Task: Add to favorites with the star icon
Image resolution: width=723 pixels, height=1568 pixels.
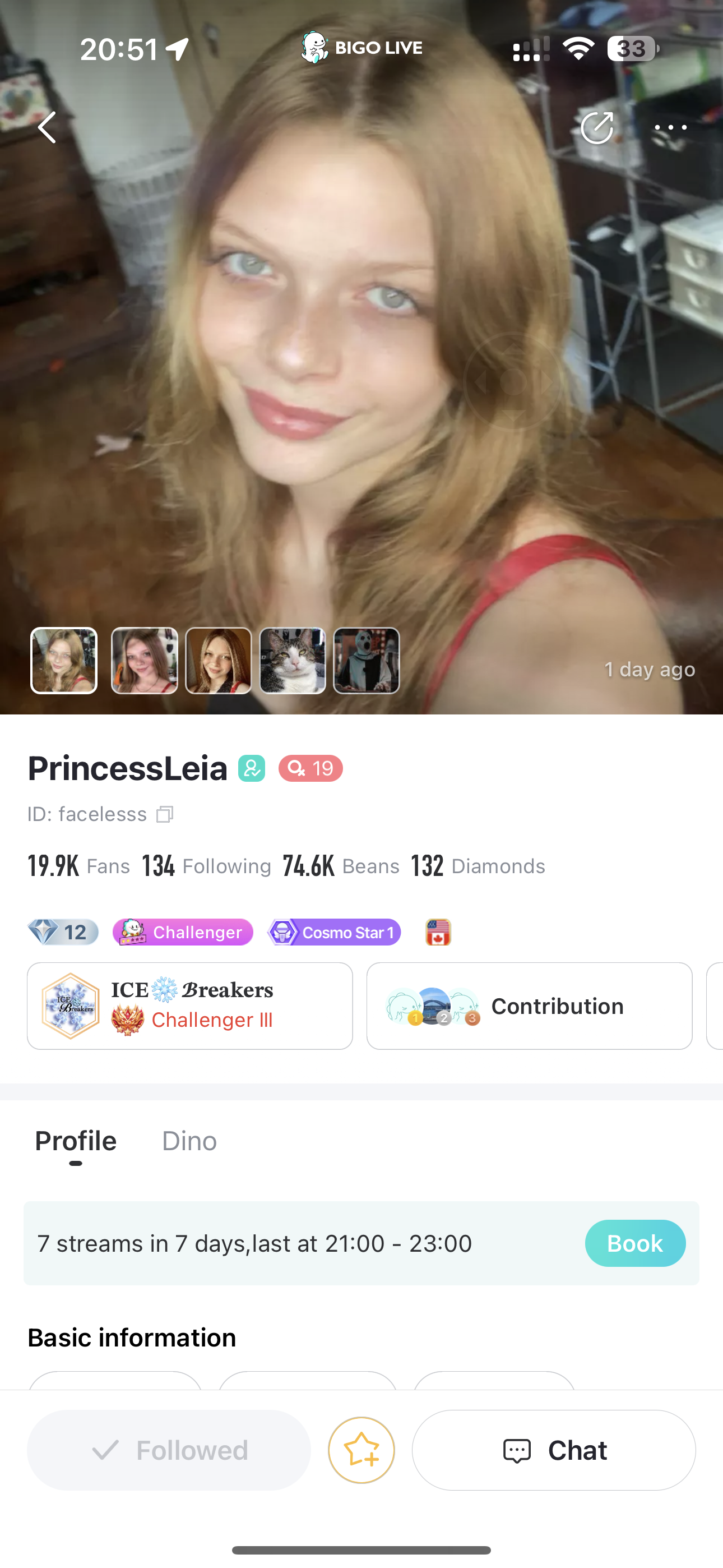Action: (361, 1450)
